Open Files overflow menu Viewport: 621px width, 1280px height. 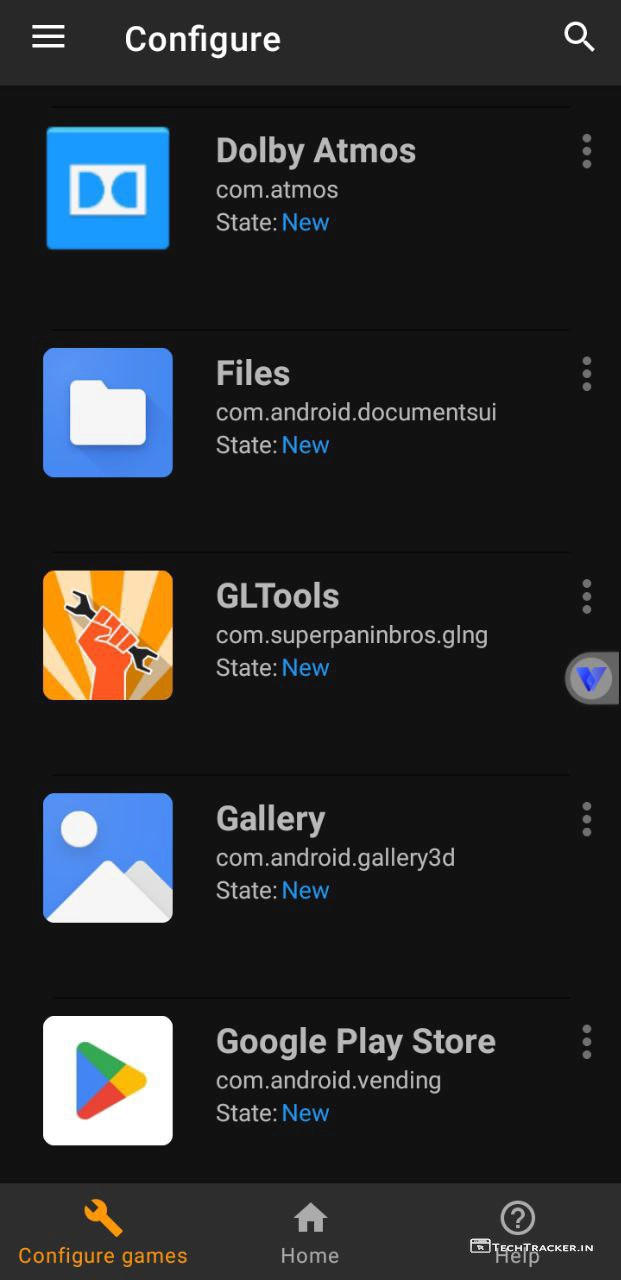click(587, 374)
